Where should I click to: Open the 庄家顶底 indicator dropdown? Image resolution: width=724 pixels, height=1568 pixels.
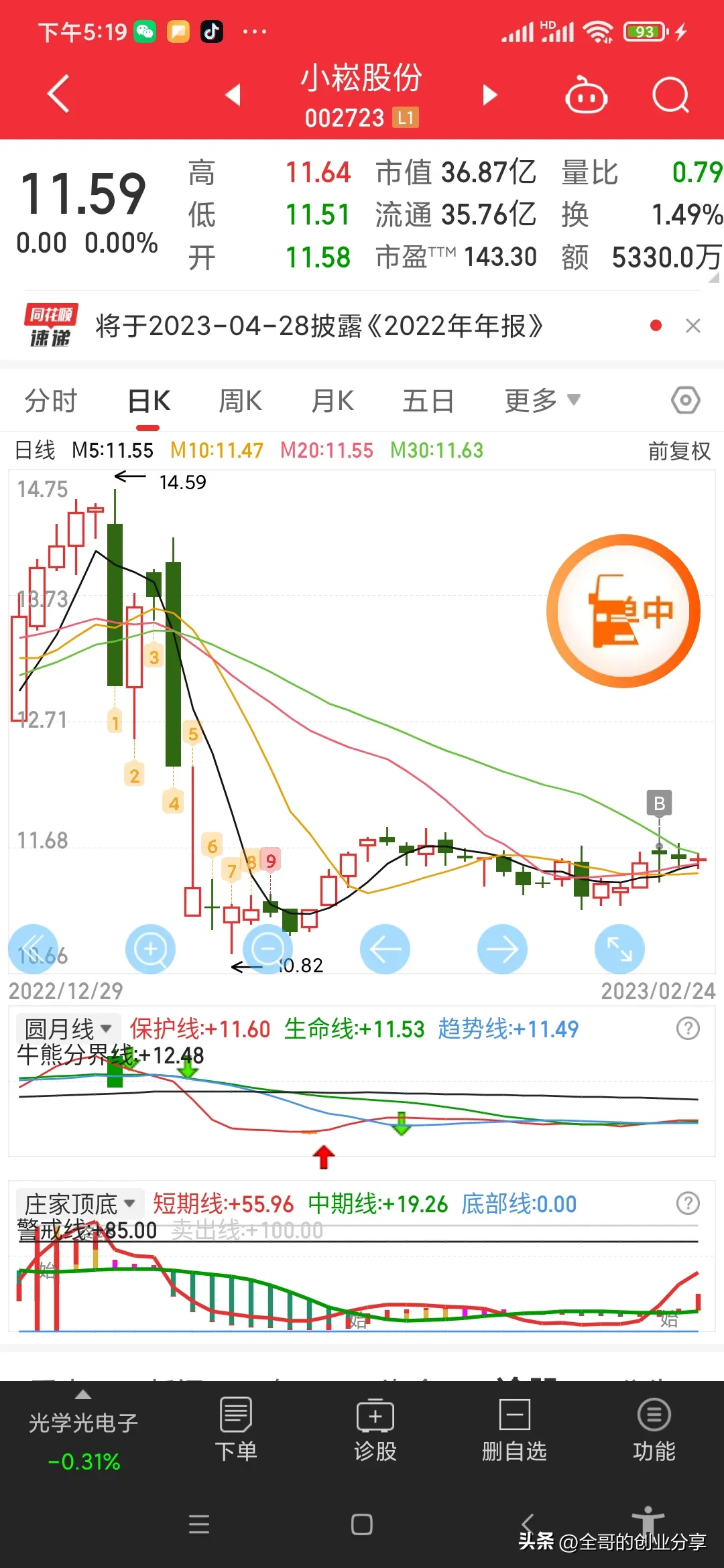point(79,1204)
